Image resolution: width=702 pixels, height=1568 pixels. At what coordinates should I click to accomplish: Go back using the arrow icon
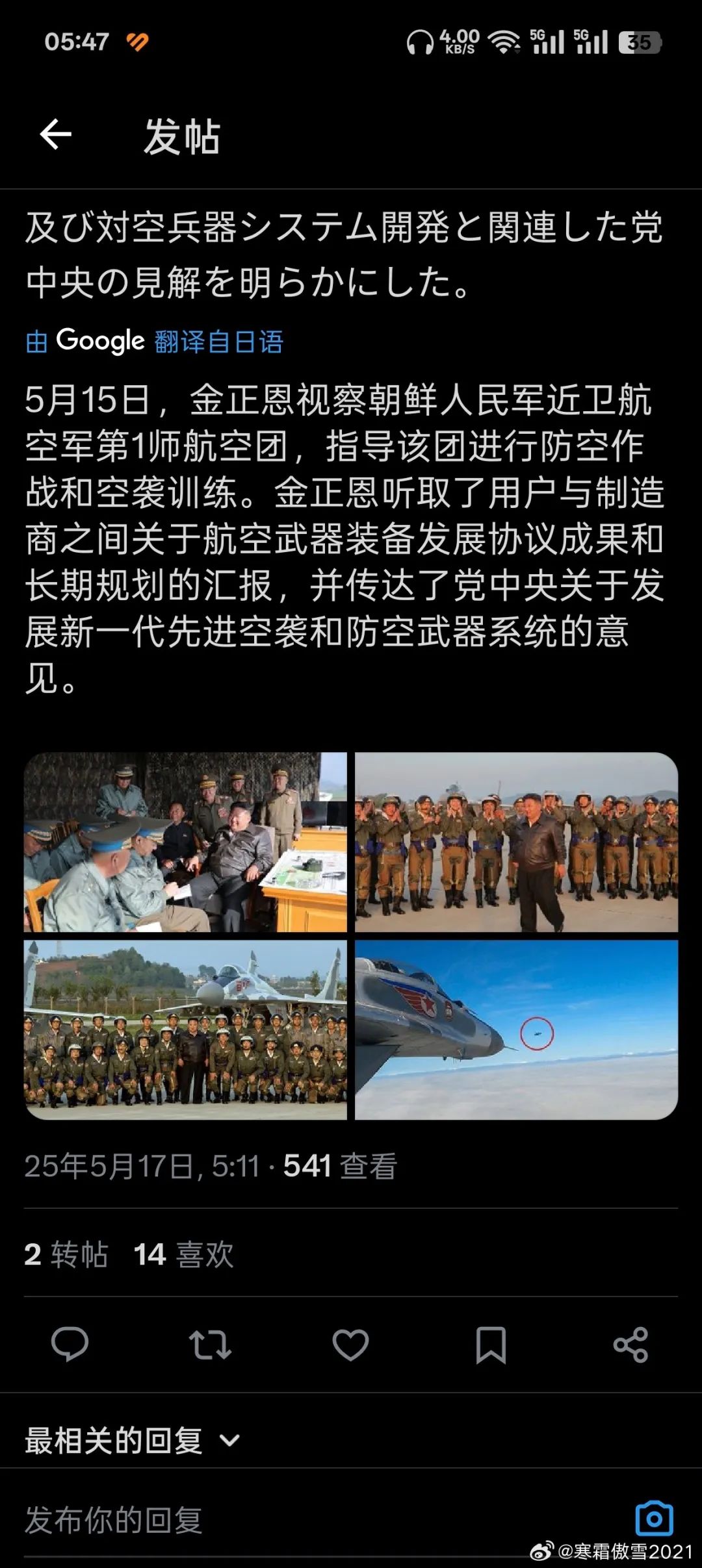[x=56, y=135]
